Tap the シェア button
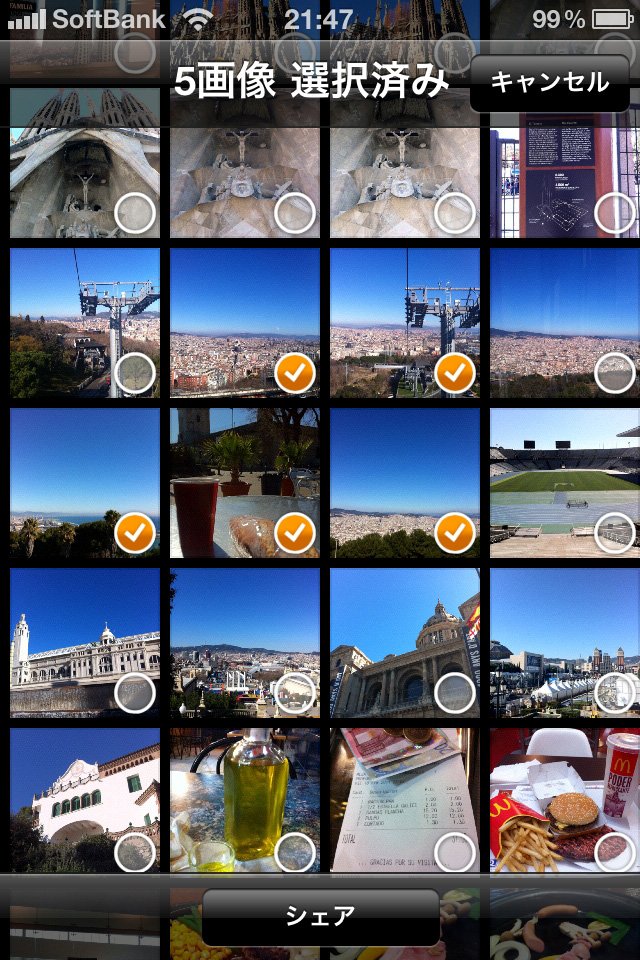The width and height of the screenshot is (640, 960). pyautogui.click(x=320, y=917)
